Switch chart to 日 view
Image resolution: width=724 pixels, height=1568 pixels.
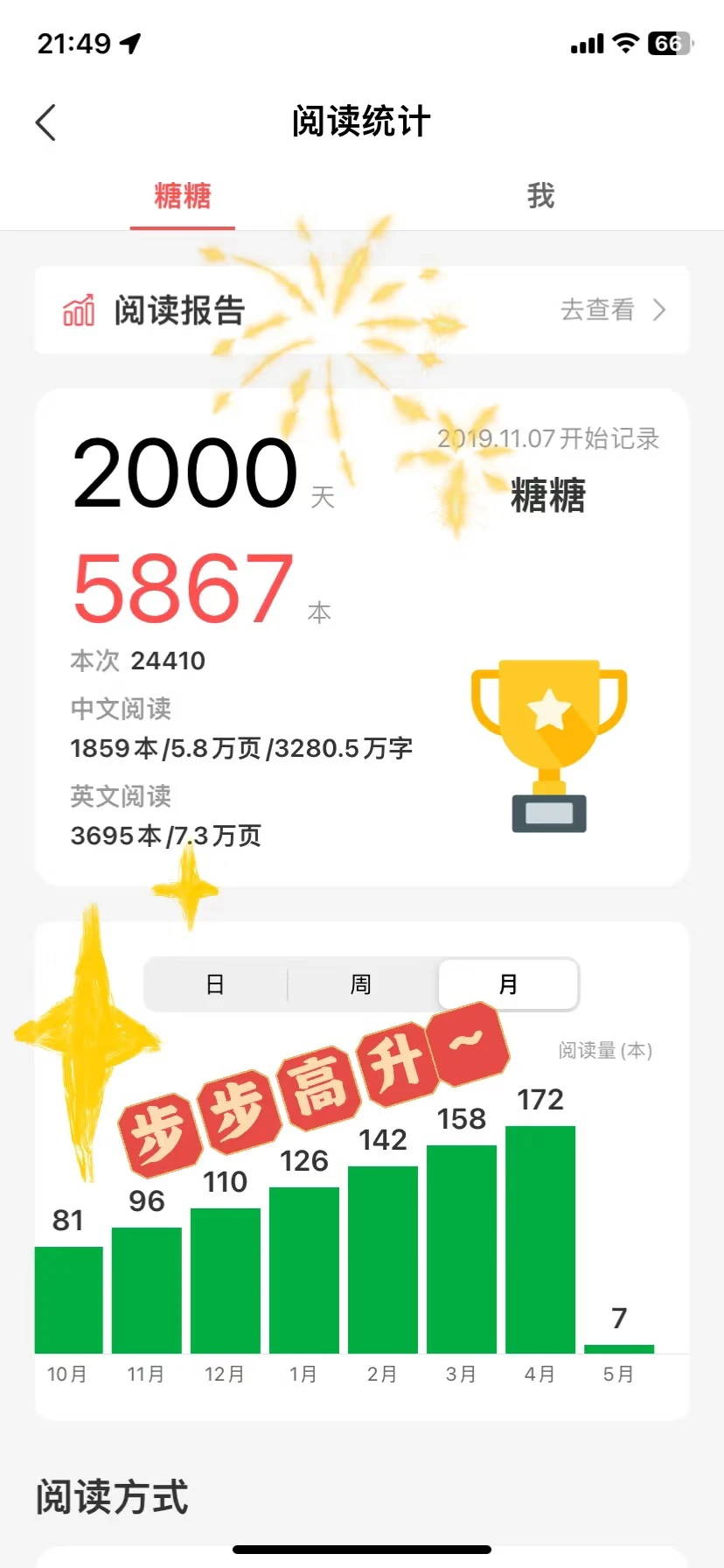pos(215,984)
